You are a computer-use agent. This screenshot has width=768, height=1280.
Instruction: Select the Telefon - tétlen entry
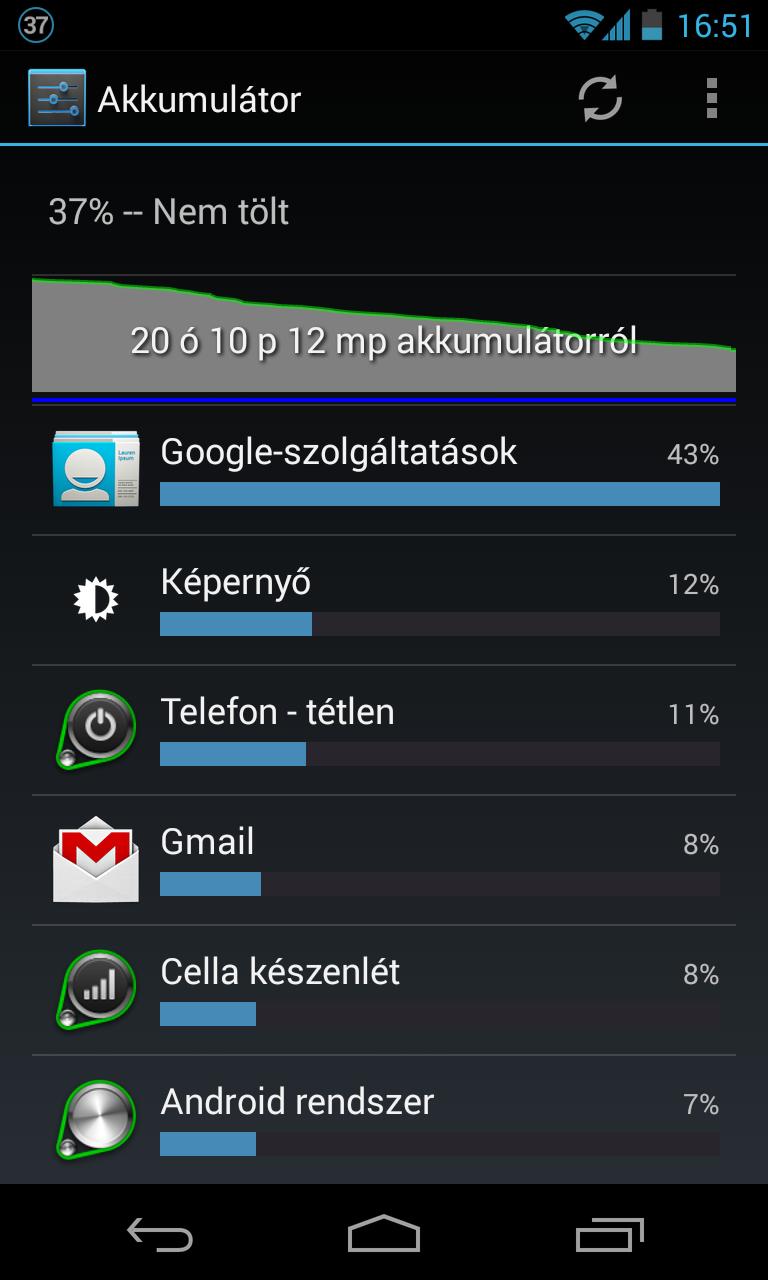tap(384, 730)
